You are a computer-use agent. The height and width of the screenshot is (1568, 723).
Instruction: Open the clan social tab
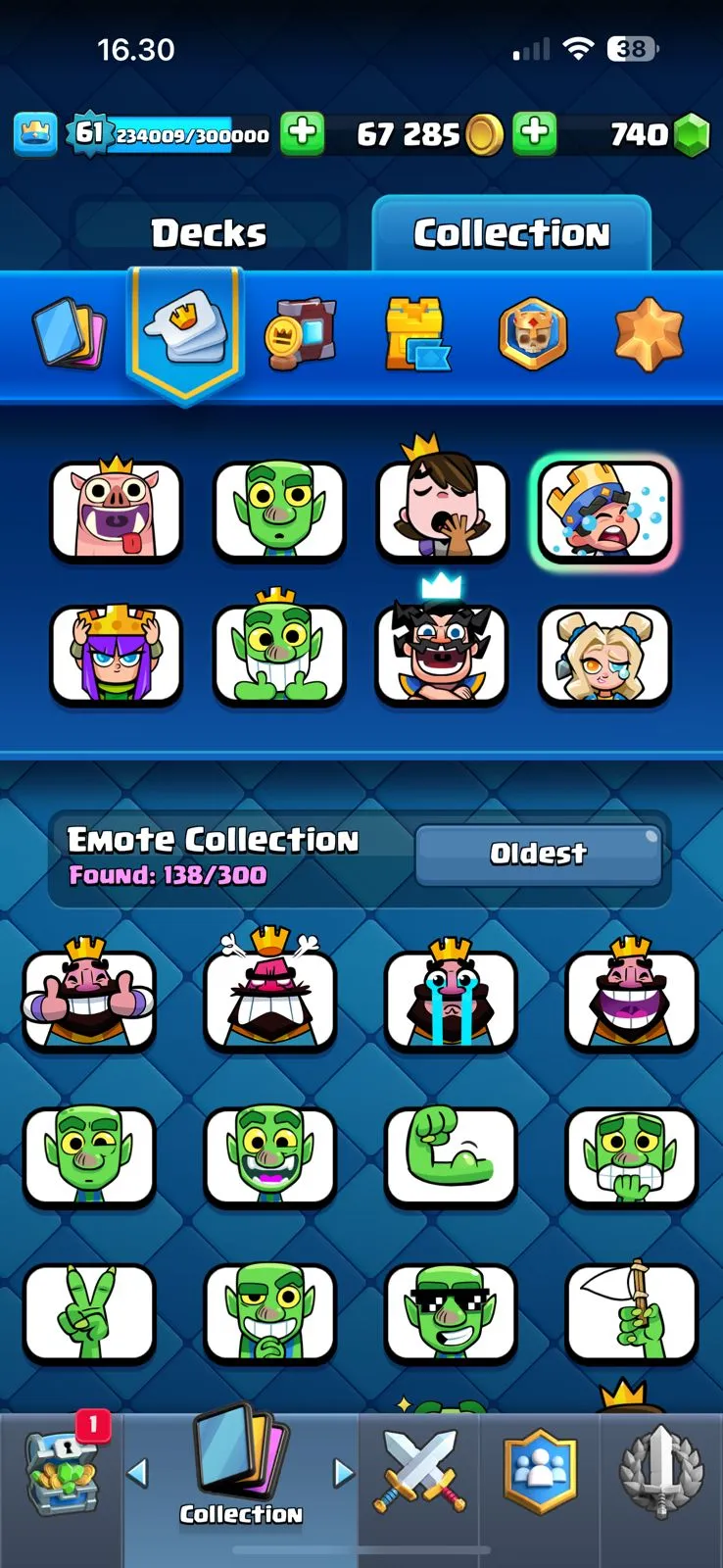540,1470
